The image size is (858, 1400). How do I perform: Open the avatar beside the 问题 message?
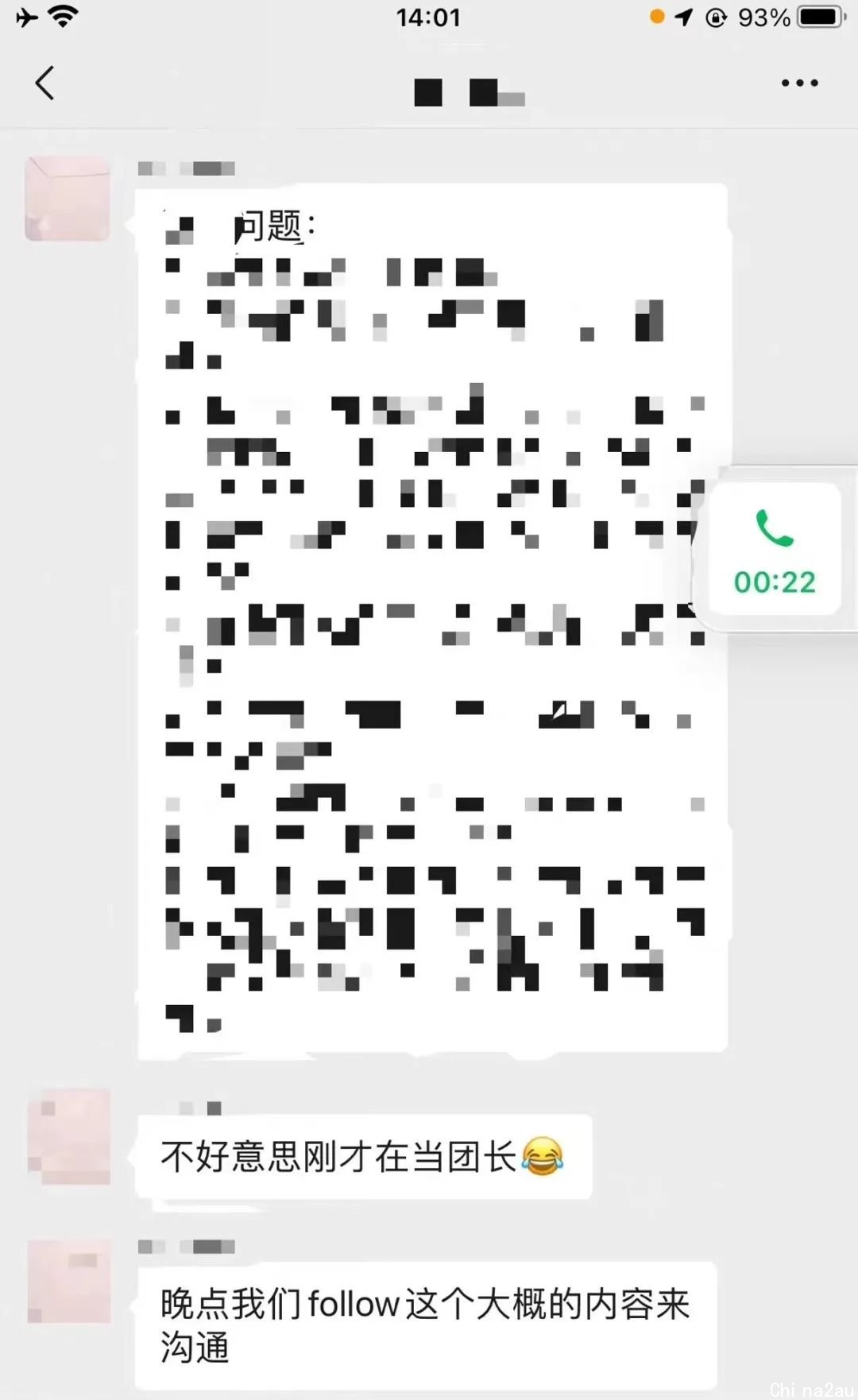coord(68,199)
